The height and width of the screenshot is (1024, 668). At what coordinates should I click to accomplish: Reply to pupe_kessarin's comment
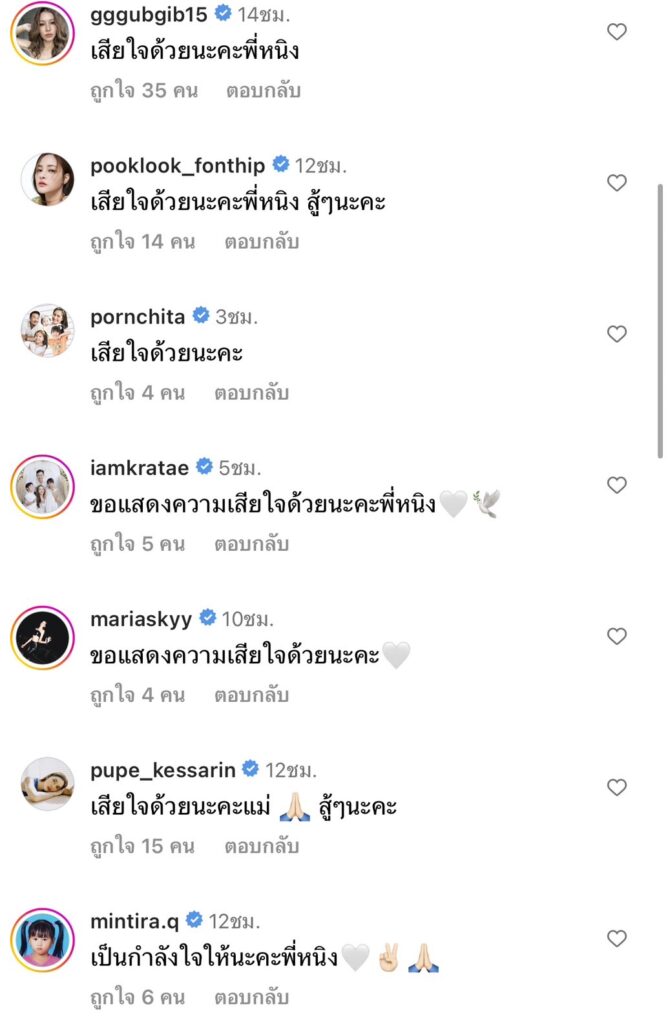point(263,846)
